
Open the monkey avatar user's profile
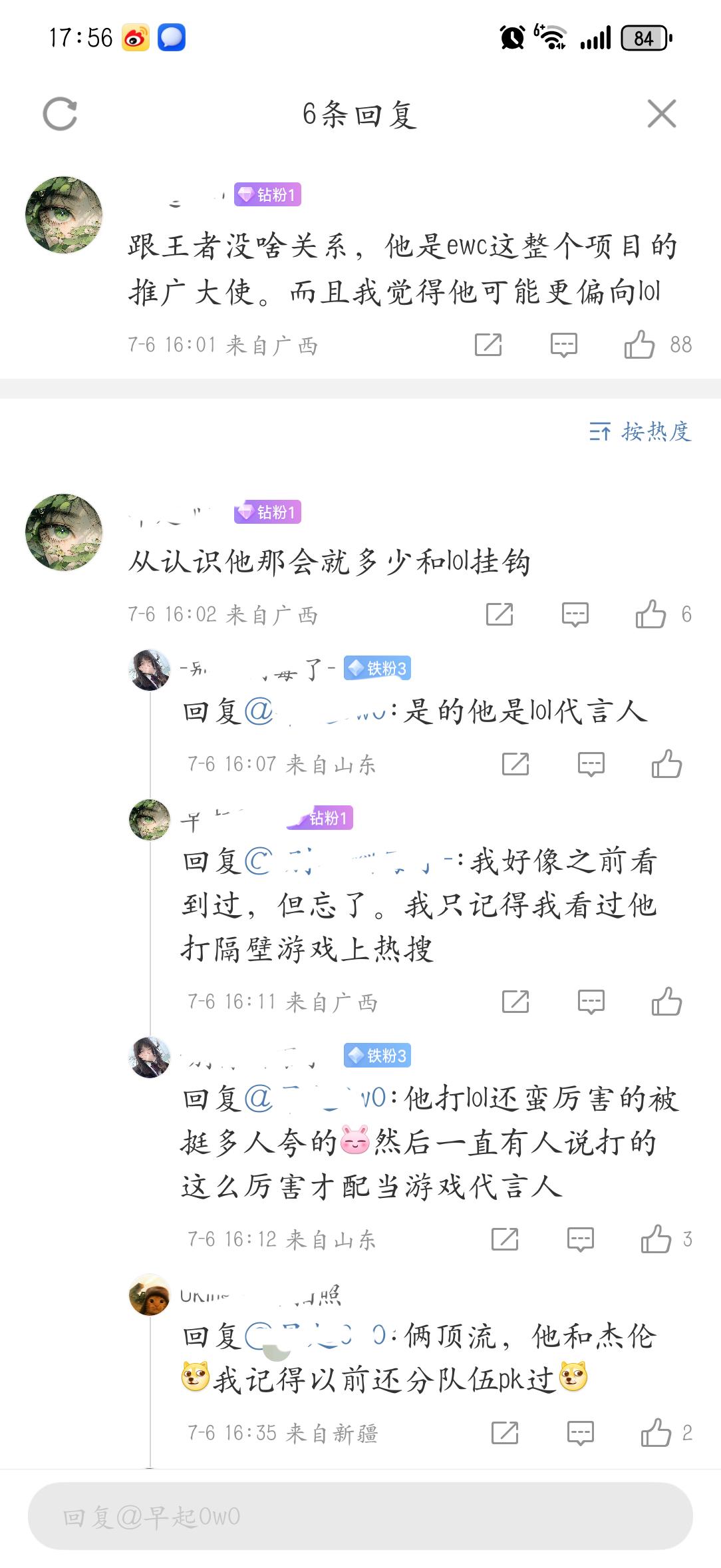(x=149, y=1295)
